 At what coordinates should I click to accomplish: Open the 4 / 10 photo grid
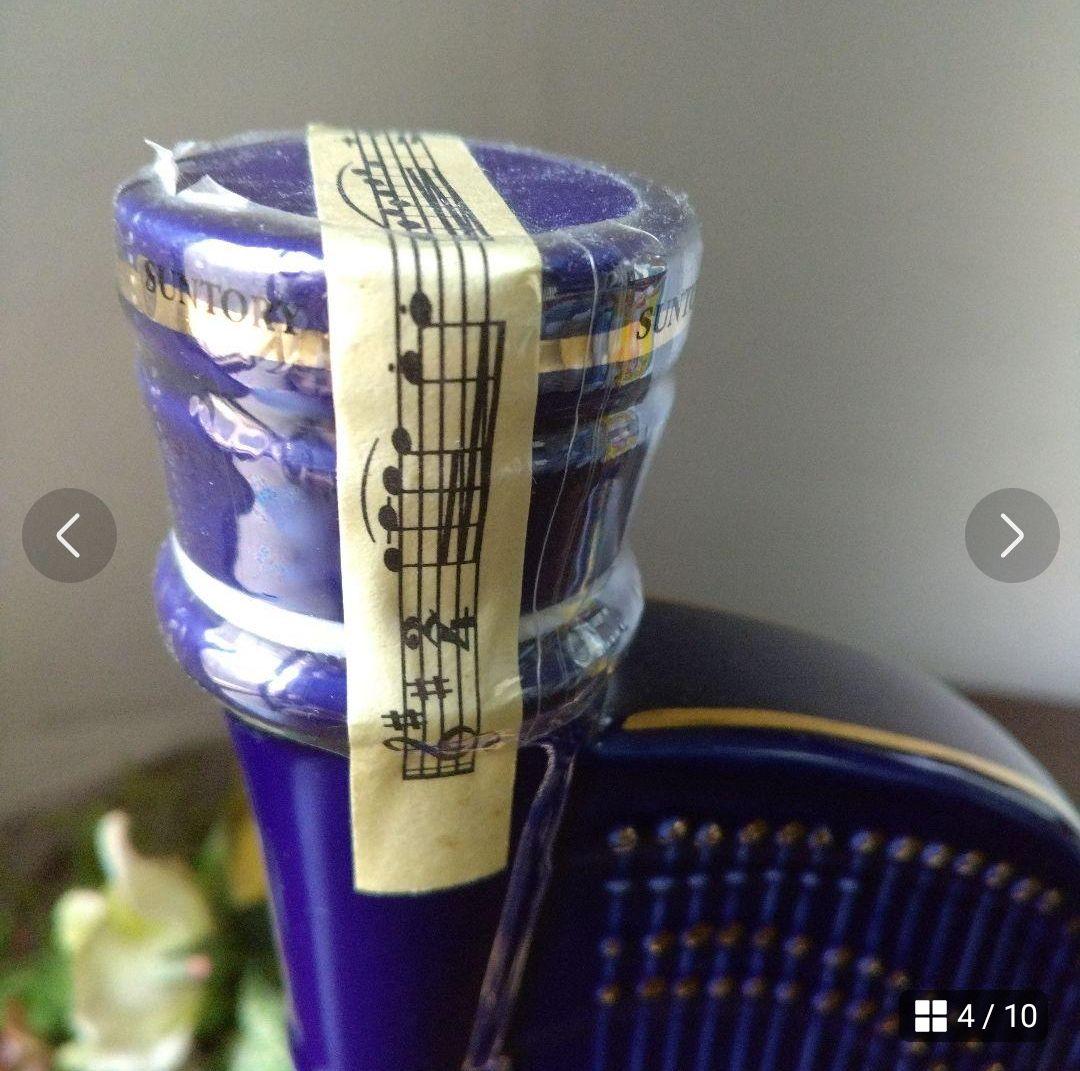tap(974, 1016)
